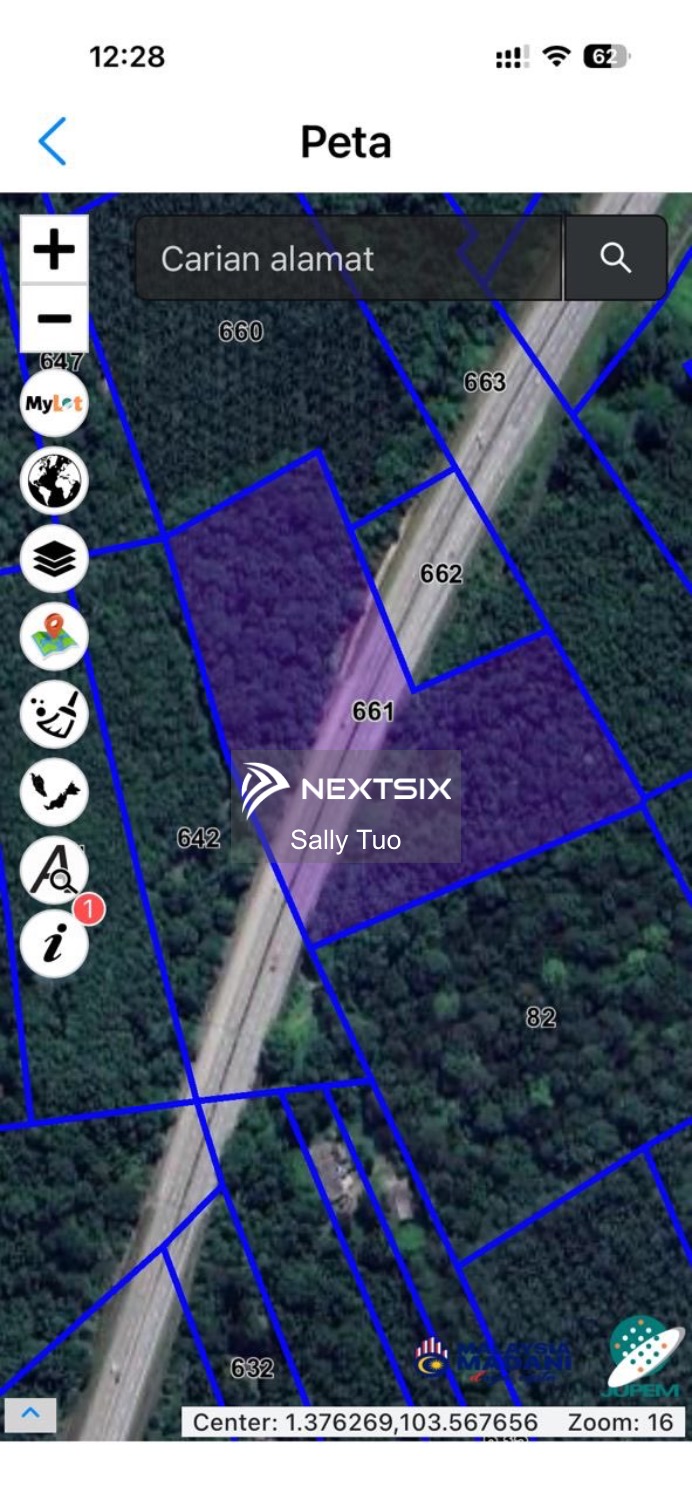This screenshot has height=1500, width=692.
Task: Go back from the Peta screen
Action: tap(52, 141)
